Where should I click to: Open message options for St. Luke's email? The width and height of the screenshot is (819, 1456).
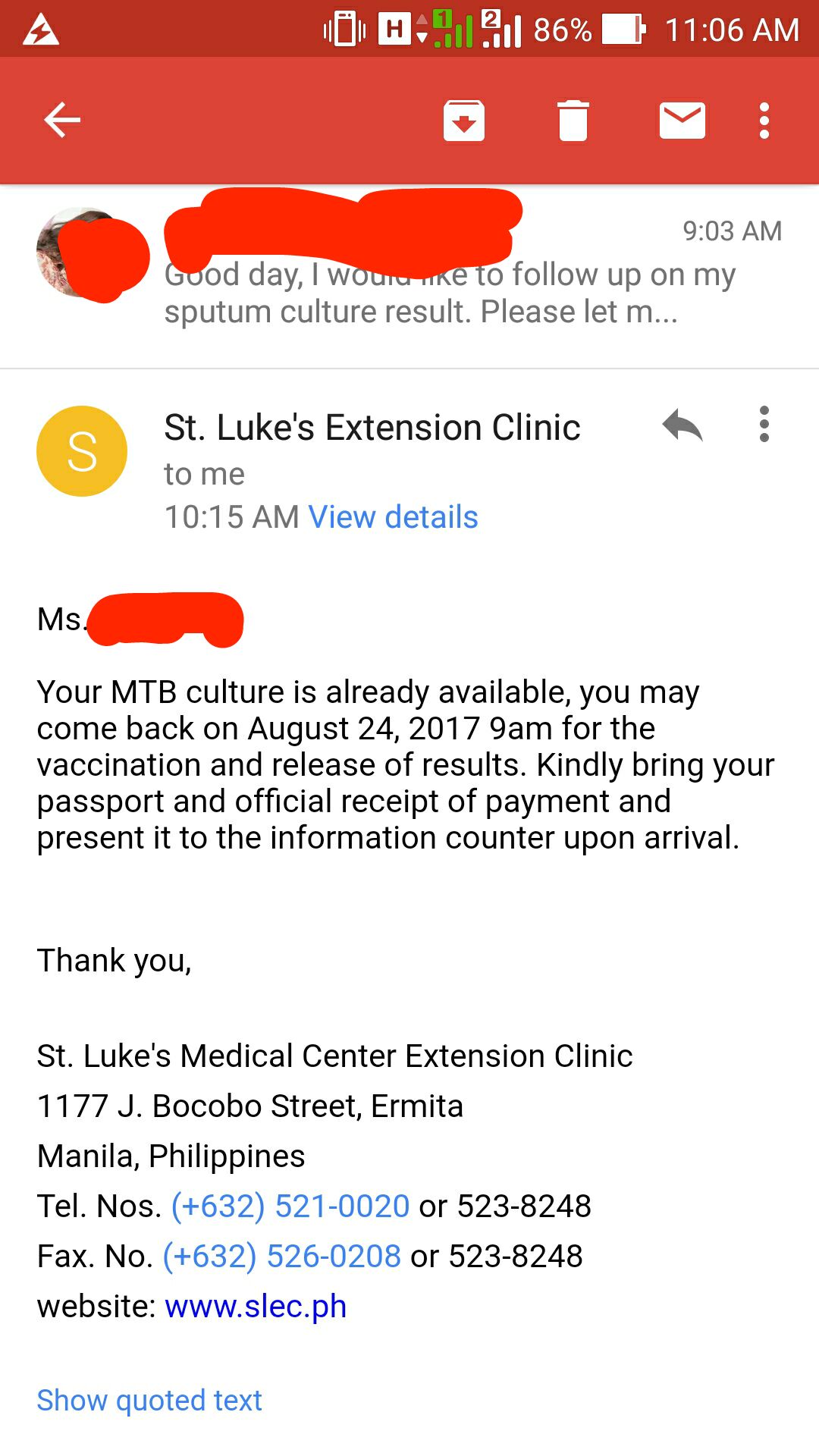pos(764,424)
